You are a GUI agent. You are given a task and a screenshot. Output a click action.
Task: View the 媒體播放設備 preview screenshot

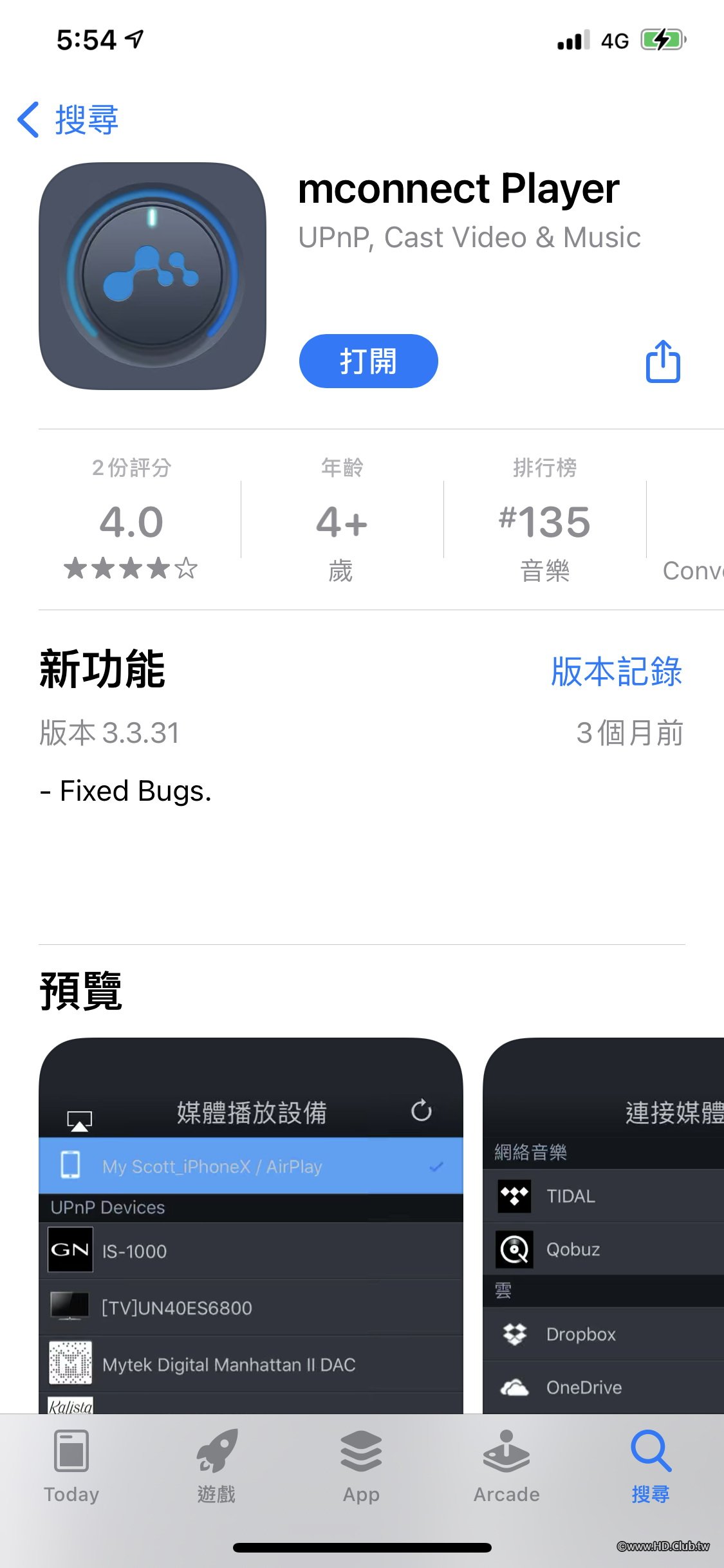click(x=251, y=1223)
